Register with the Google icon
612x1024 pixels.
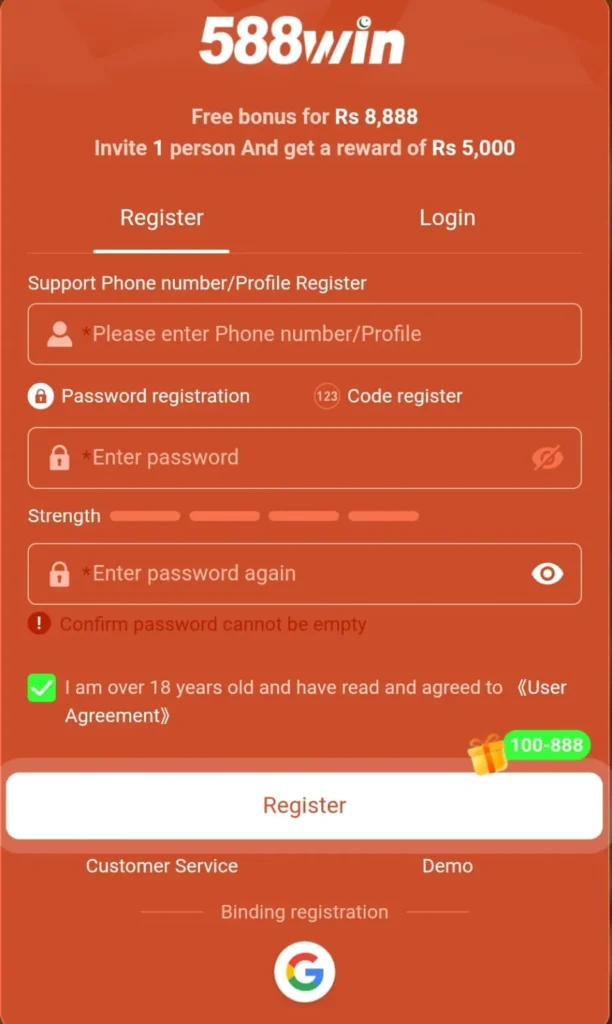coord(304,972)
